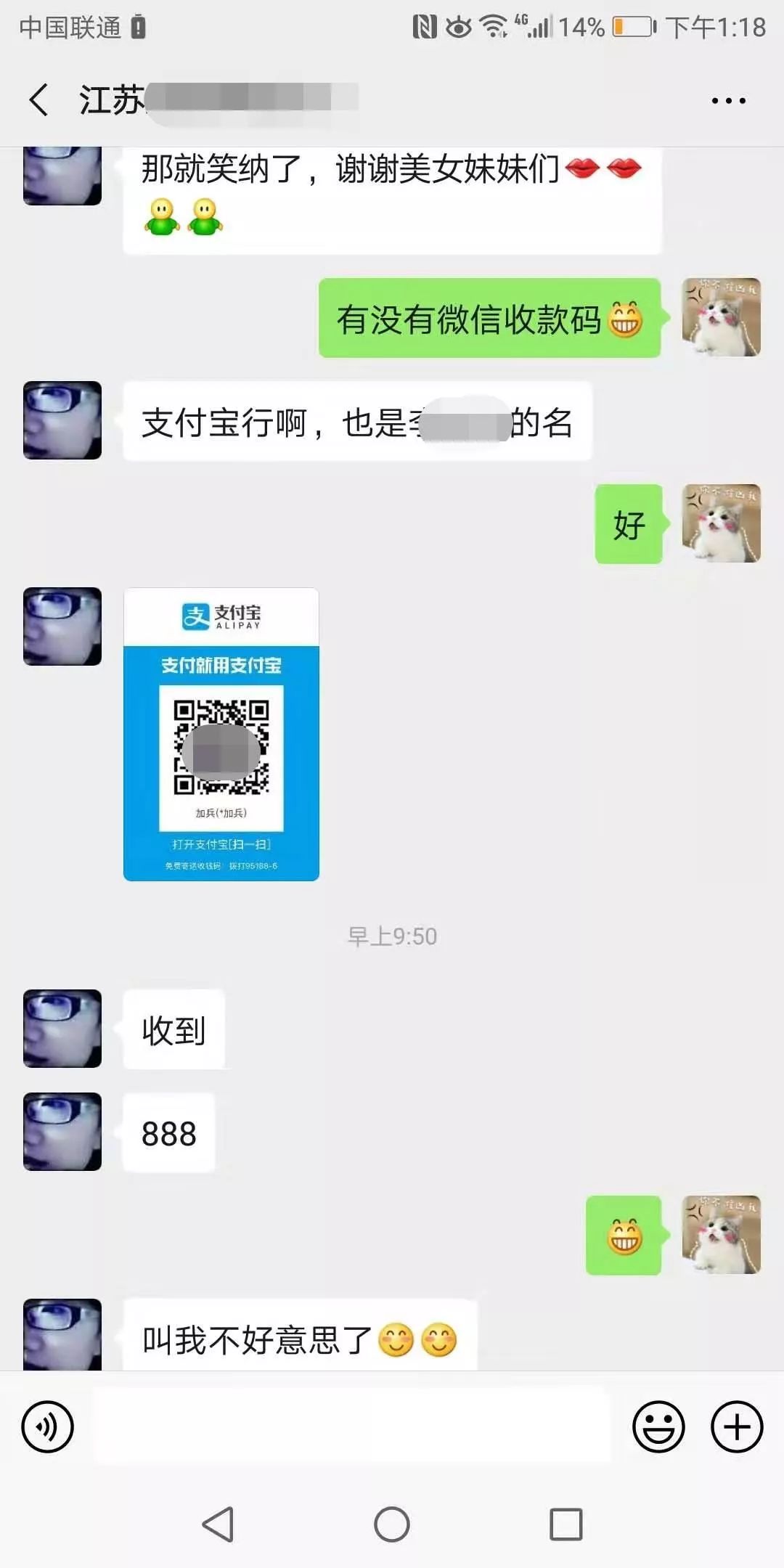The image size is (784, 1568).
Task: Tap the message text field
Action: click(x=351, y=1426)
